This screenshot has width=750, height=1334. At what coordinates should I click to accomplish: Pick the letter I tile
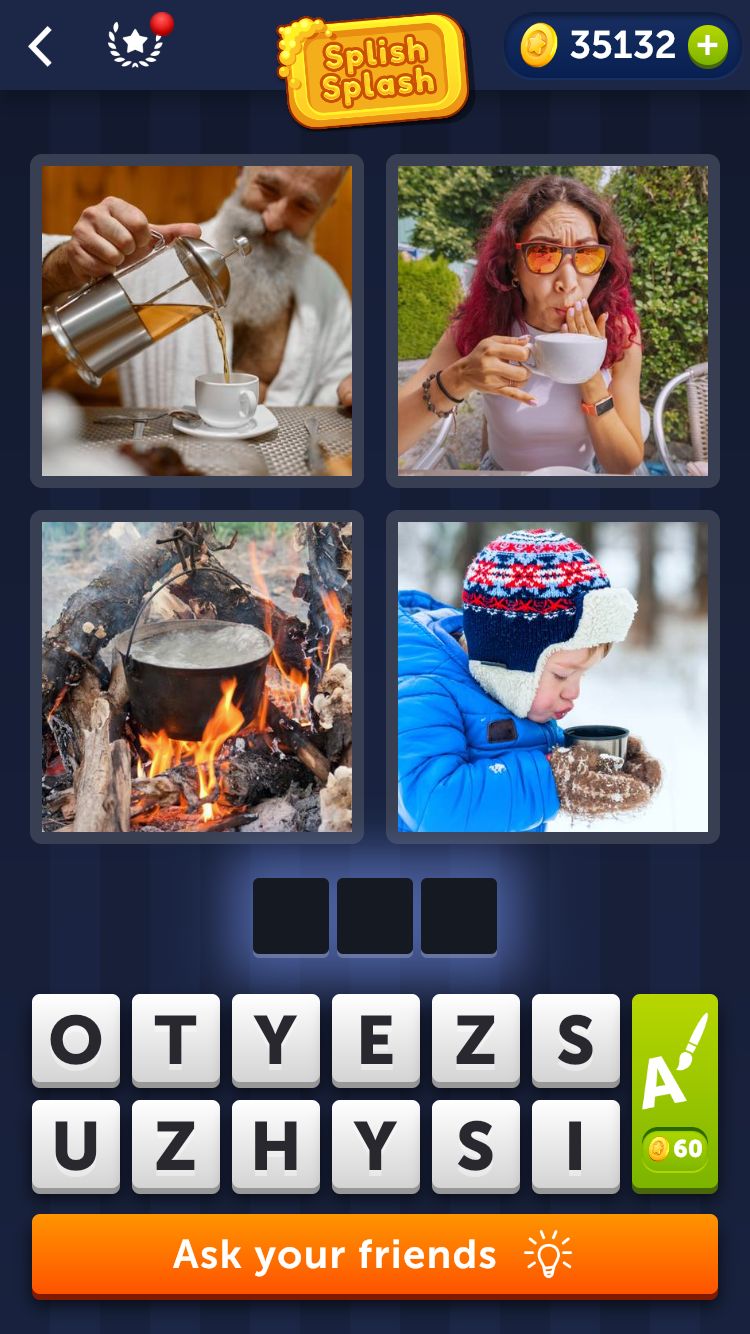(576, 1146)
